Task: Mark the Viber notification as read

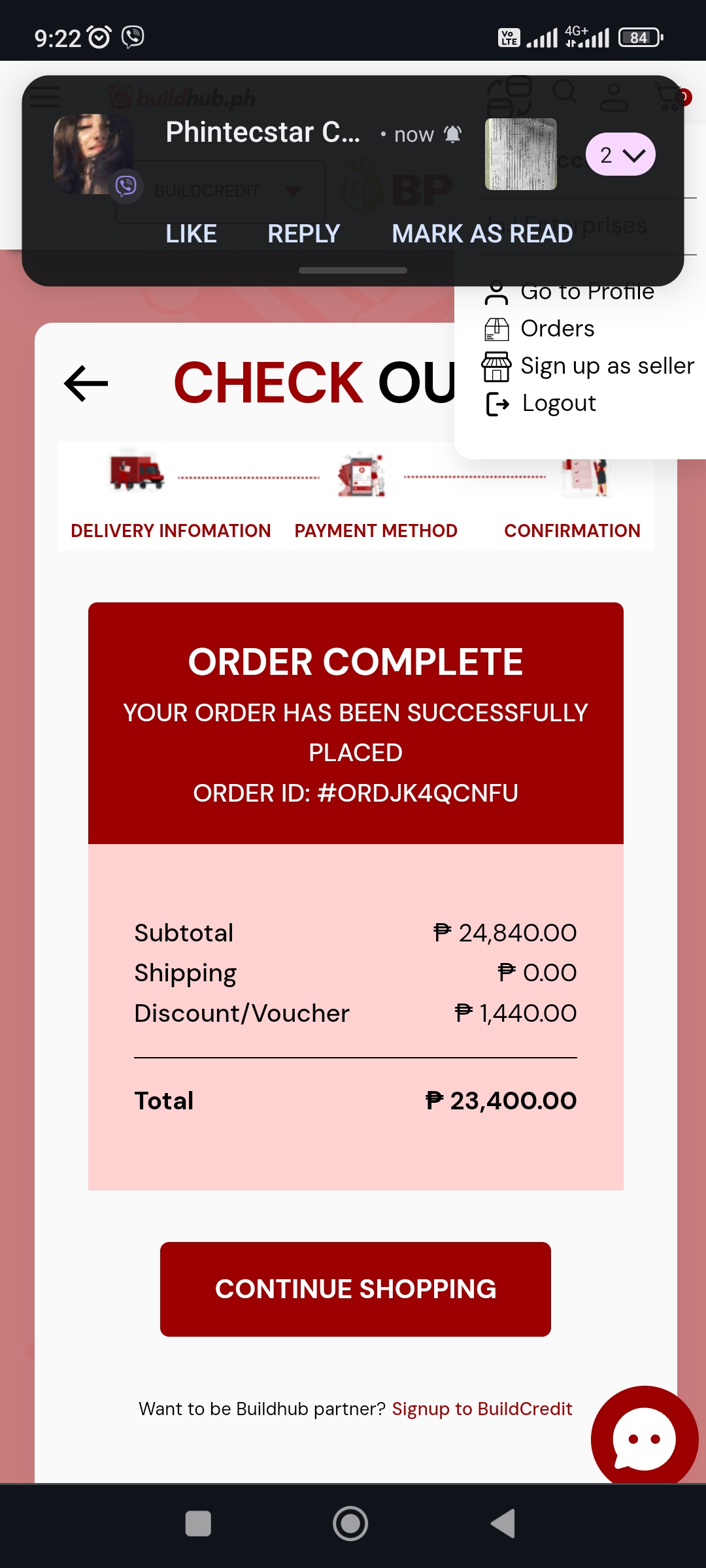Action: (x=482, y=234)
